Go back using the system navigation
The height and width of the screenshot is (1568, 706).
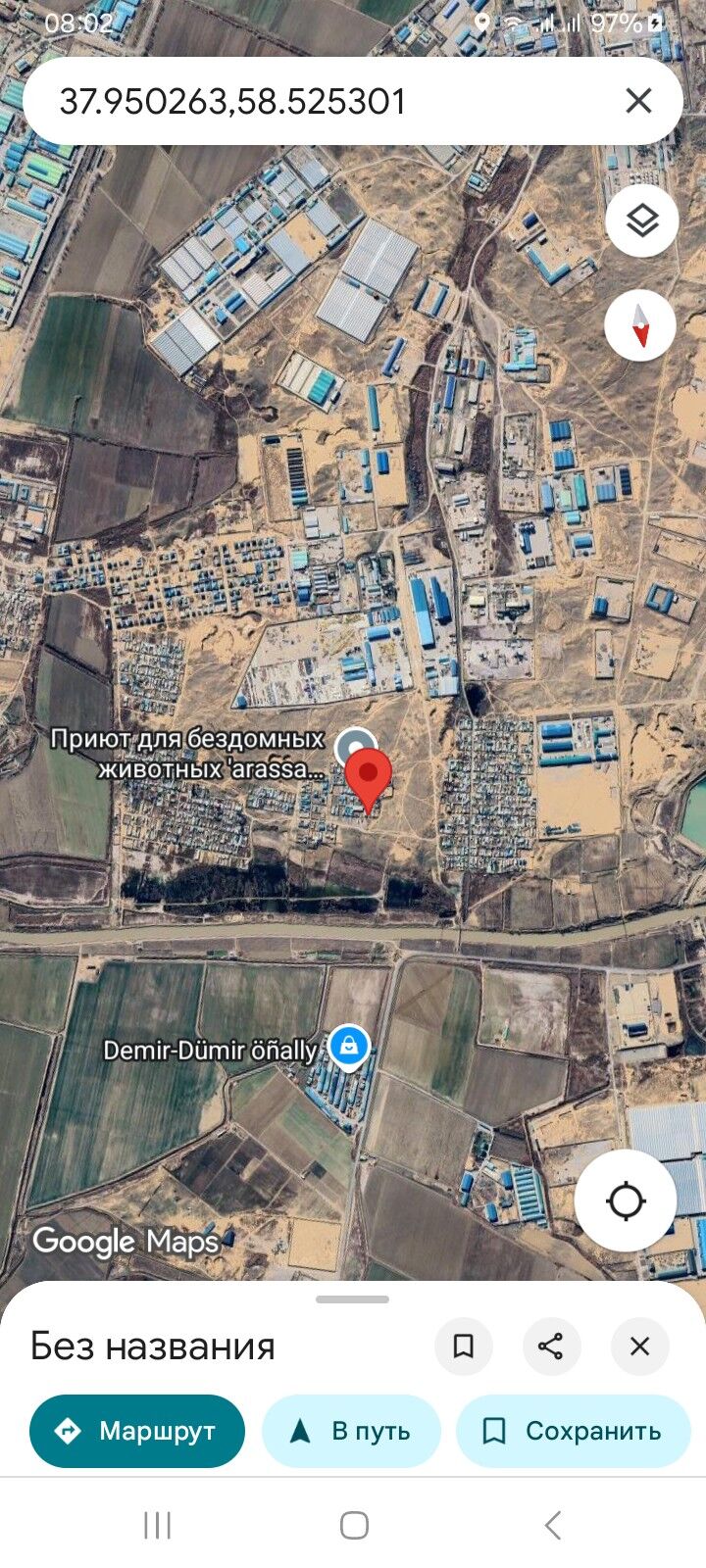552,1525
